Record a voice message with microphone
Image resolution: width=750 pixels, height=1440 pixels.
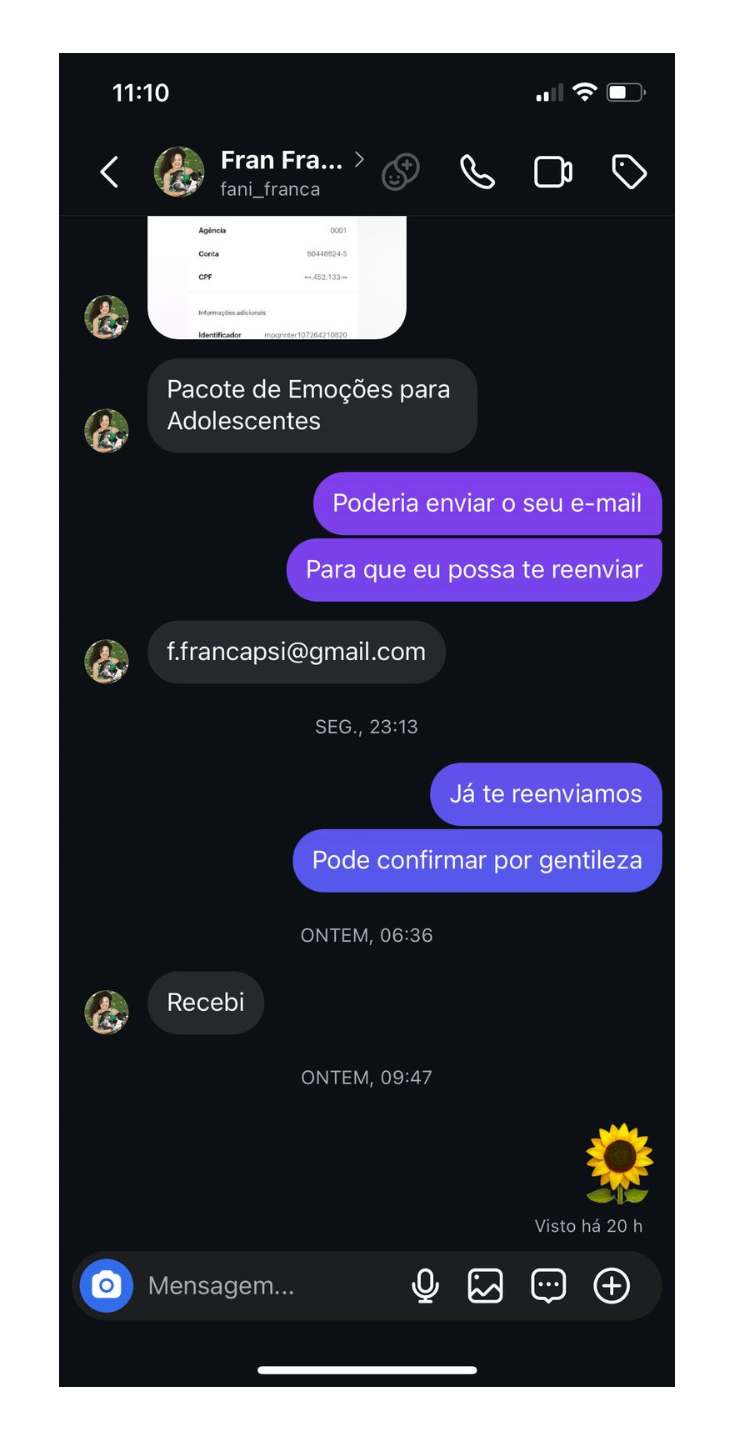[425, 1285]
